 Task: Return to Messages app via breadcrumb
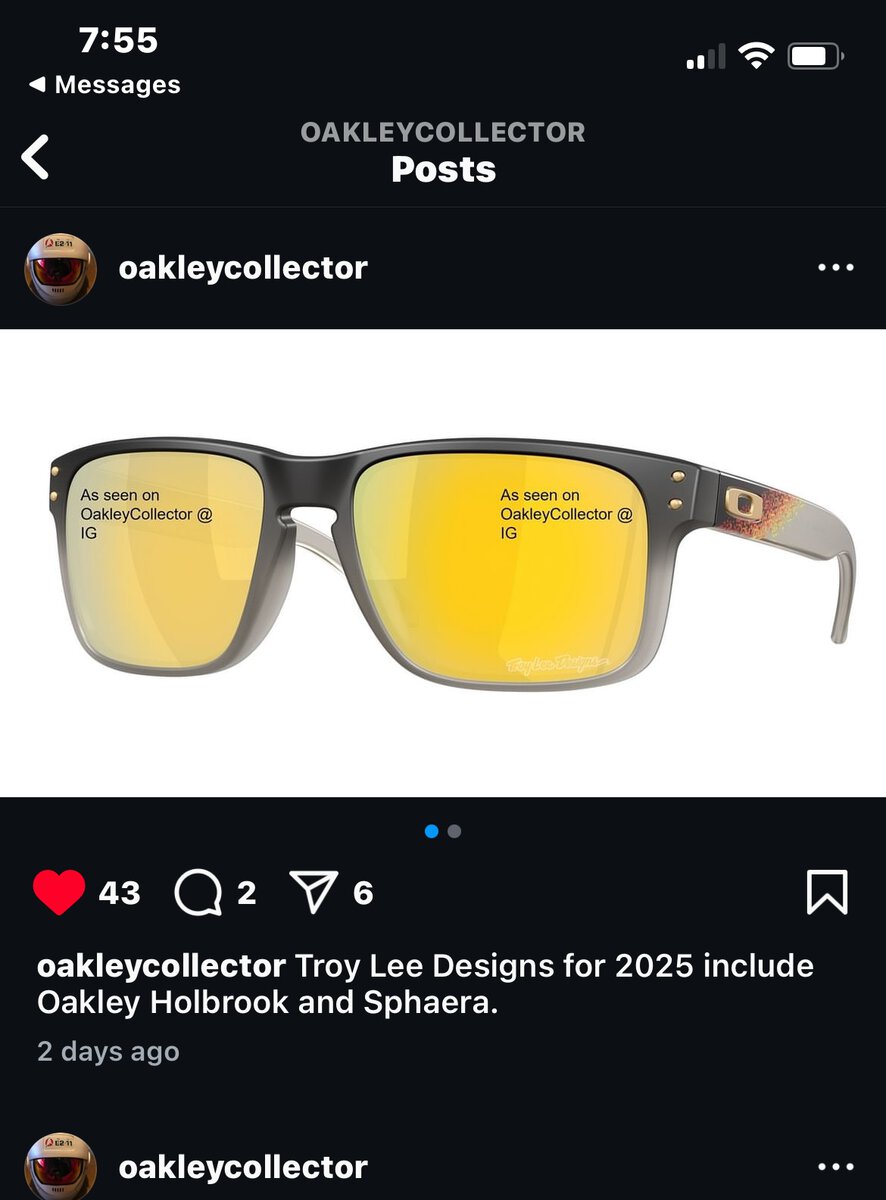(105, 85)
